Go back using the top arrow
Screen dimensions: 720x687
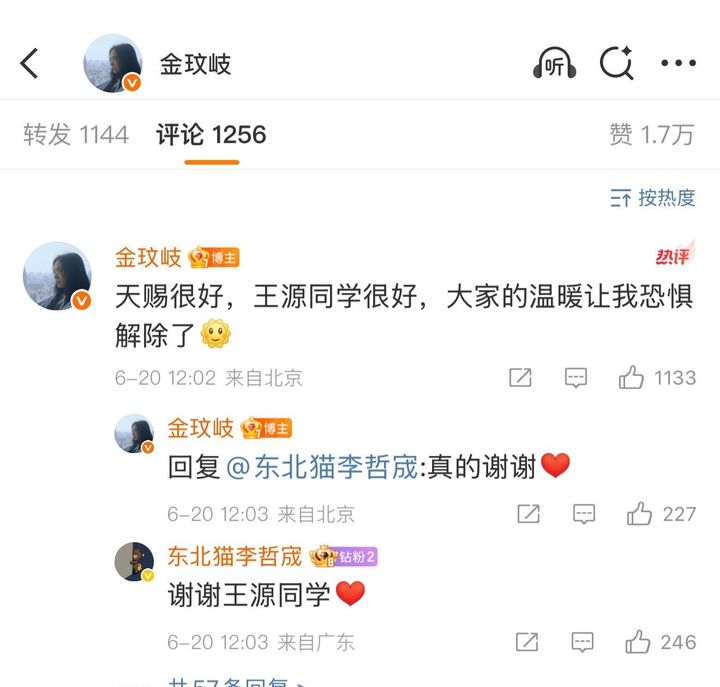point(30,64)
